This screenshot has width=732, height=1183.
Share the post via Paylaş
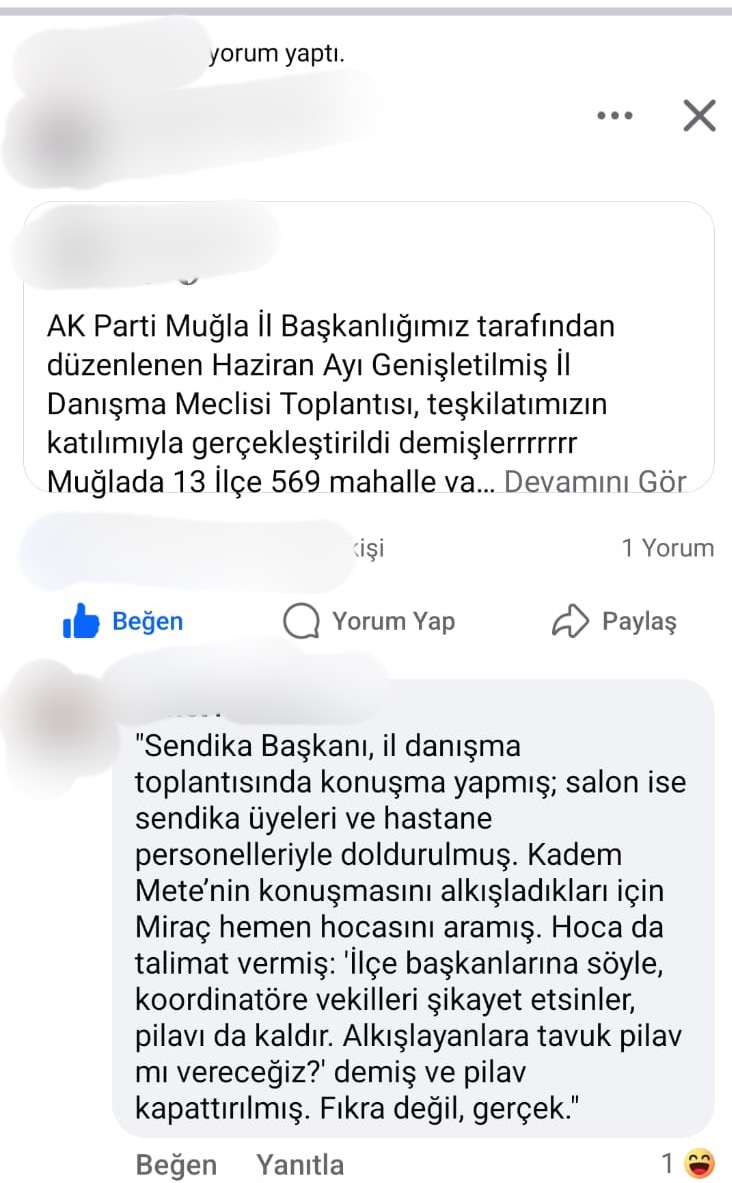tap(615, 621)
